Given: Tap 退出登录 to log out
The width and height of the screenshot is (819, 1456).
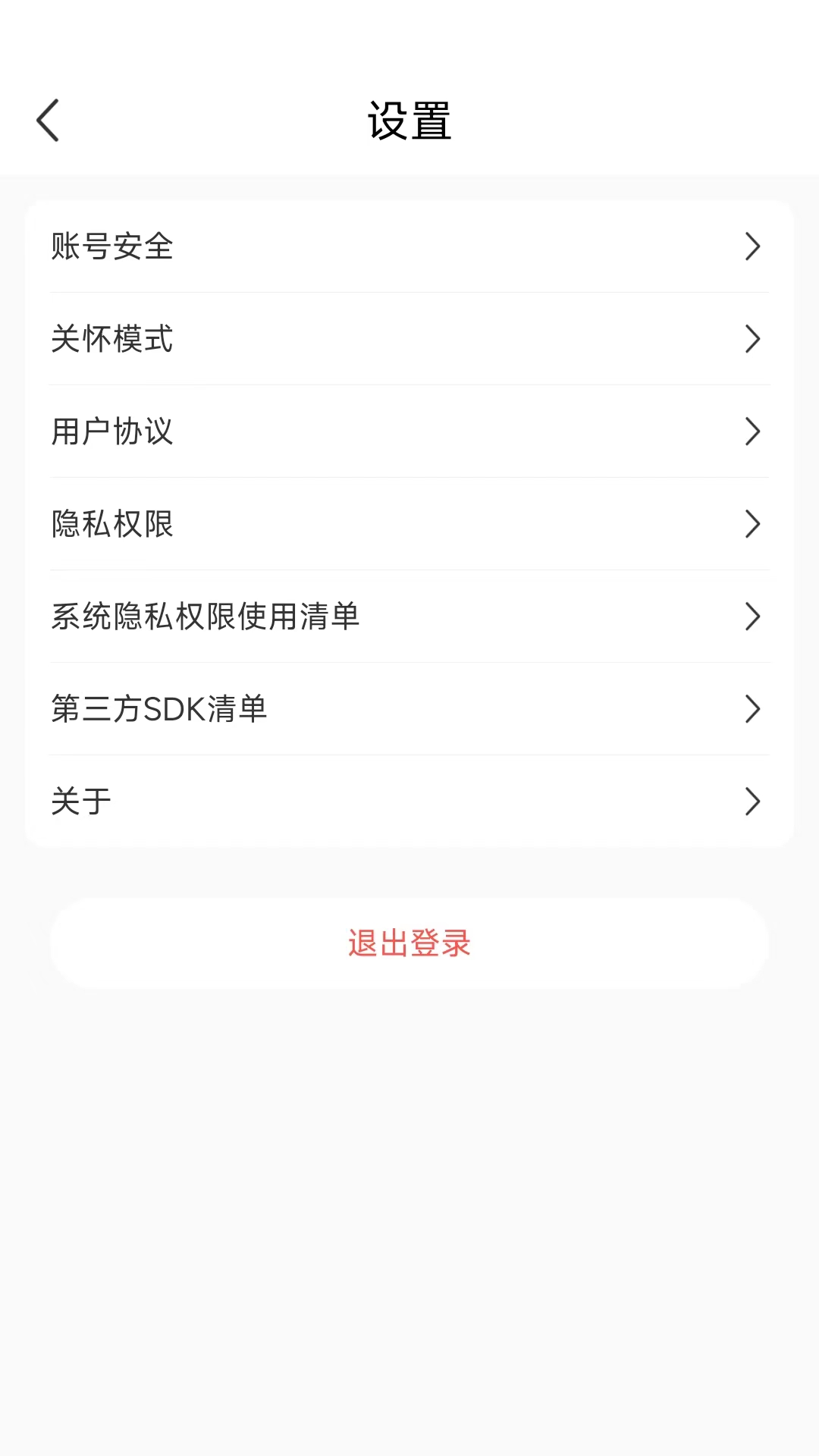Looking at the screenshot, I should point(409,943).
